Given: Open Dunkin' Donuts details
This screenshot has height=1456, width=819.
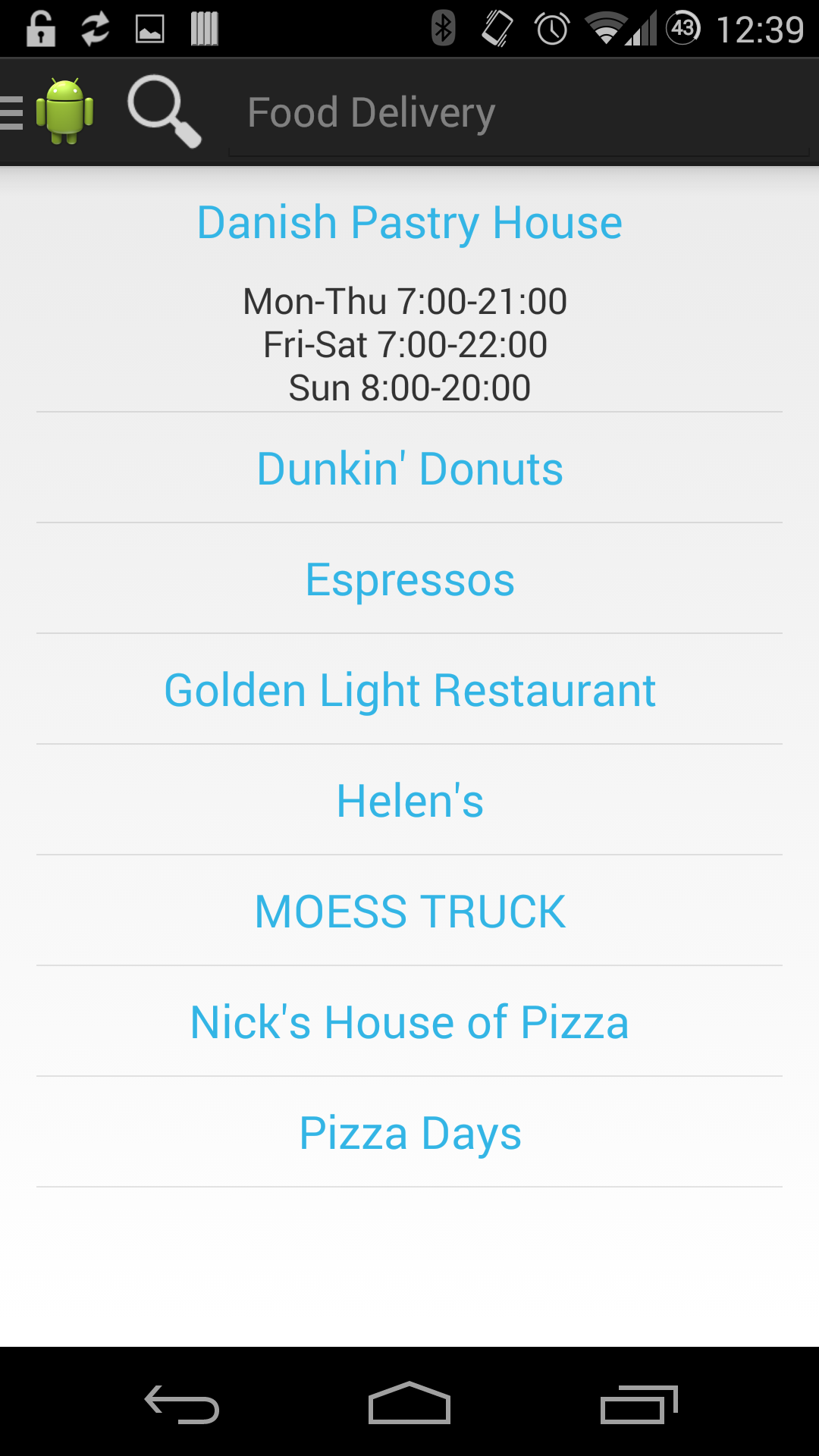Looking at the screenshot, I should tap(409, 469).
